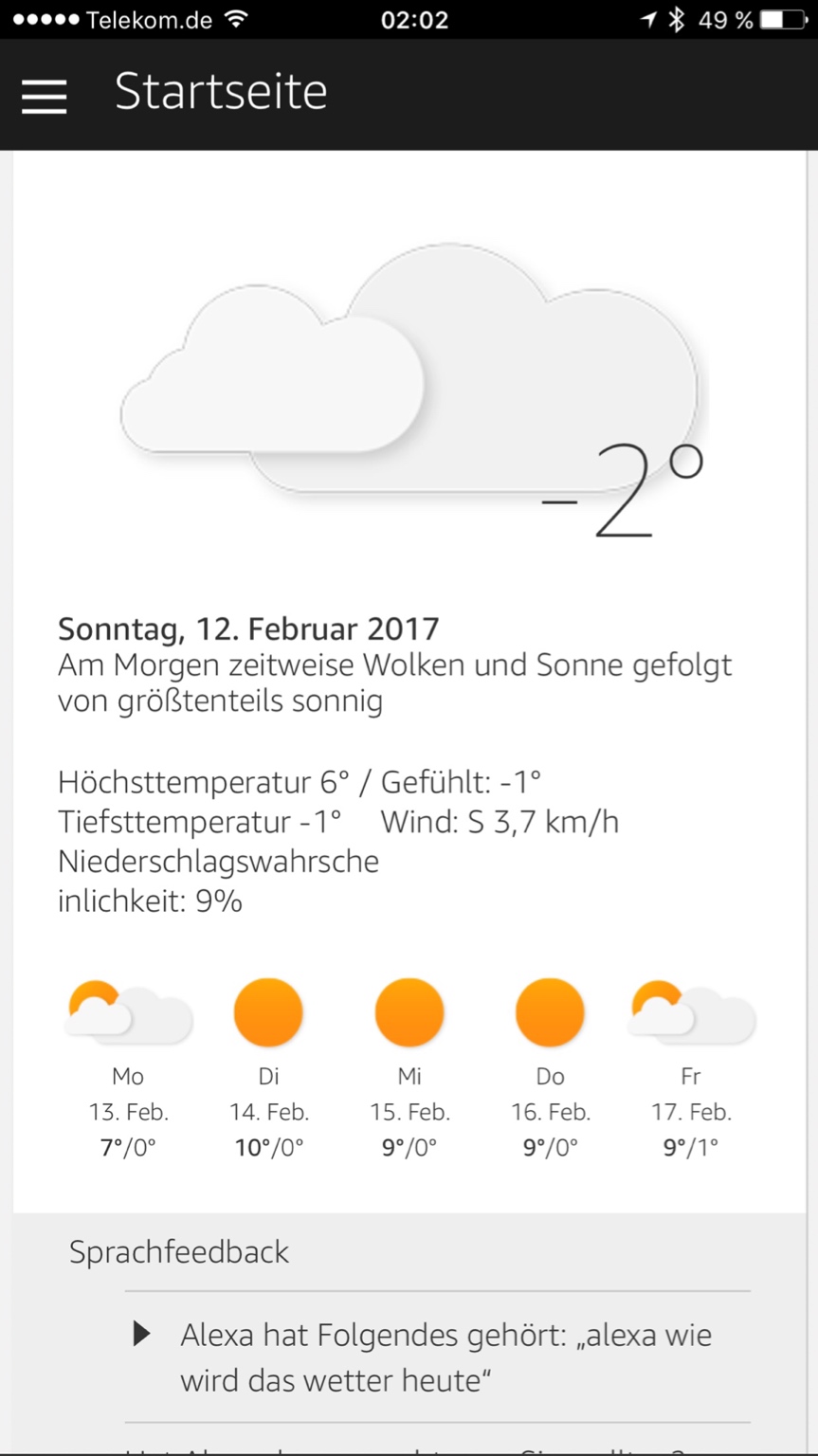Screen dimensions: 818x1456
Task: Play the "Alexa hat Folgendes gehört" recording
Action: tap(142, 1335)
